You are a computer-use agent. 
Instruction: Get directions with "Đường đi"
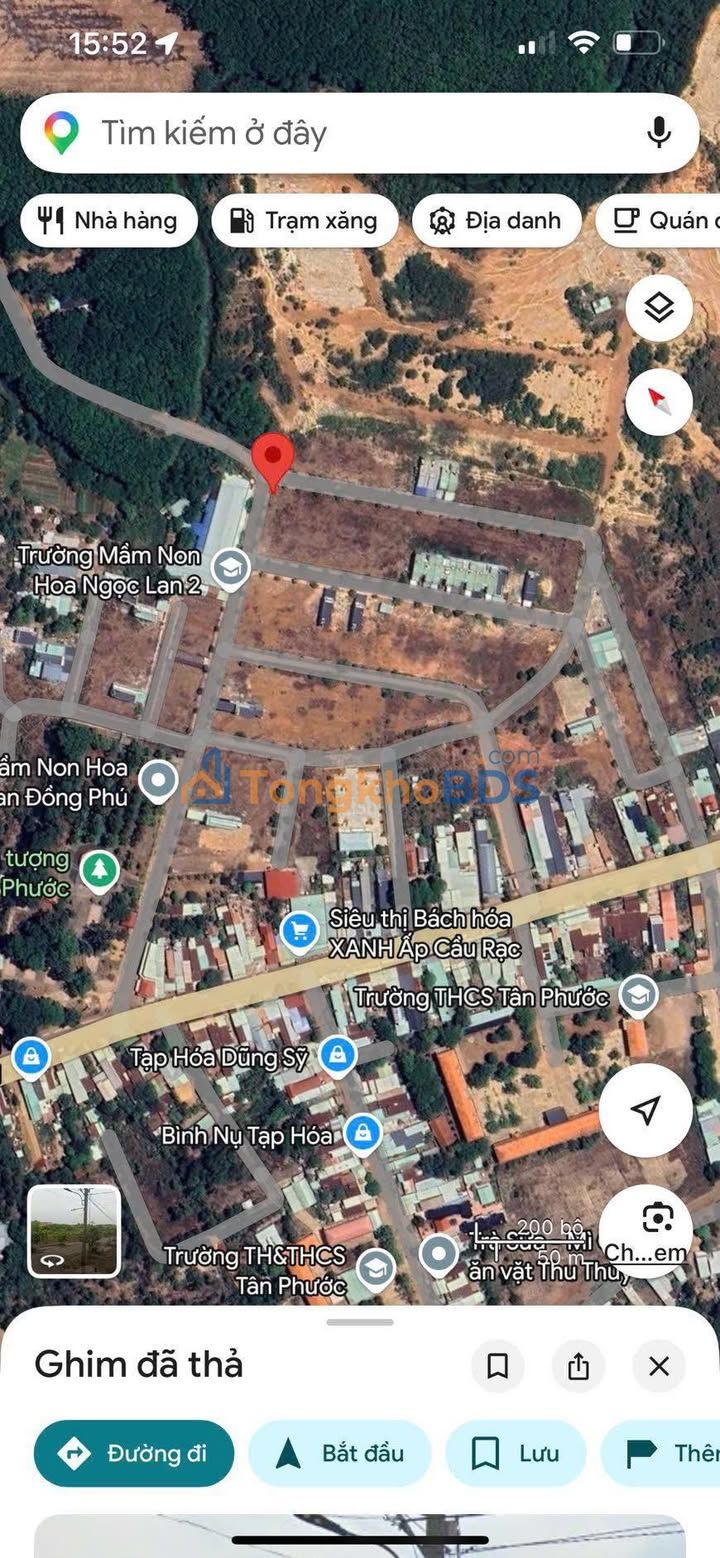point(134,1453)
